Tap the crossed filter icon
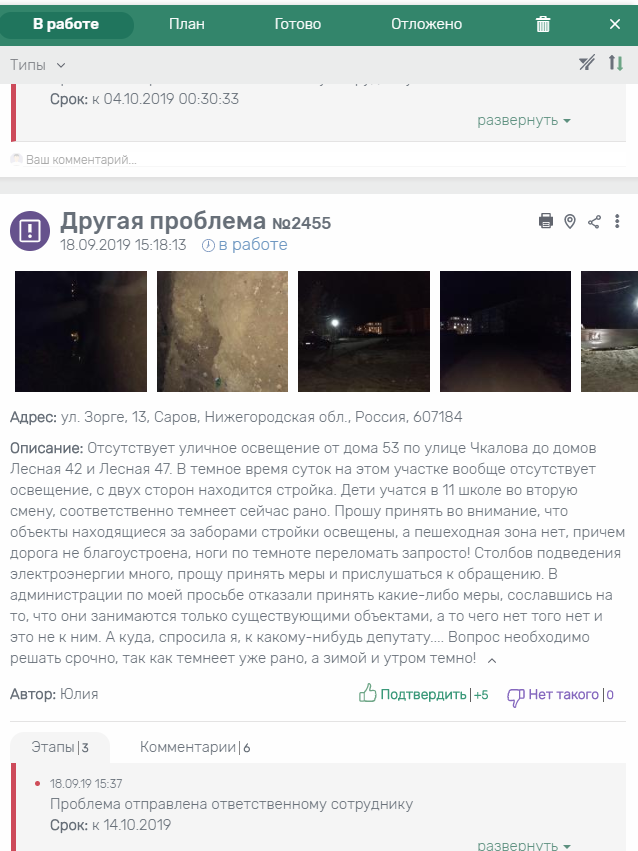 [x=587, y=63]
